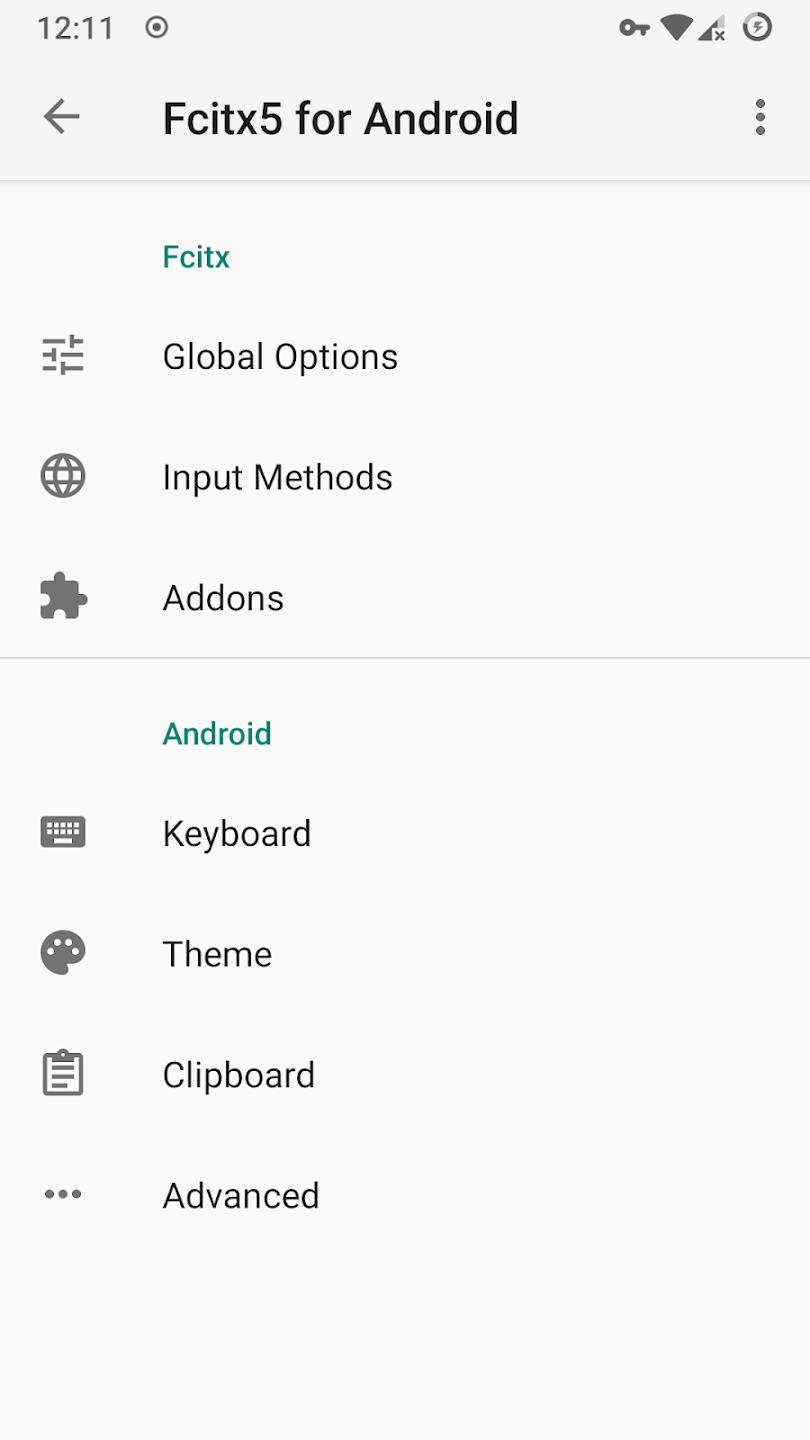This screenshot has width=810, height=1440.
Task: Click the Fcitx5 for Android title
Action: 340,117
